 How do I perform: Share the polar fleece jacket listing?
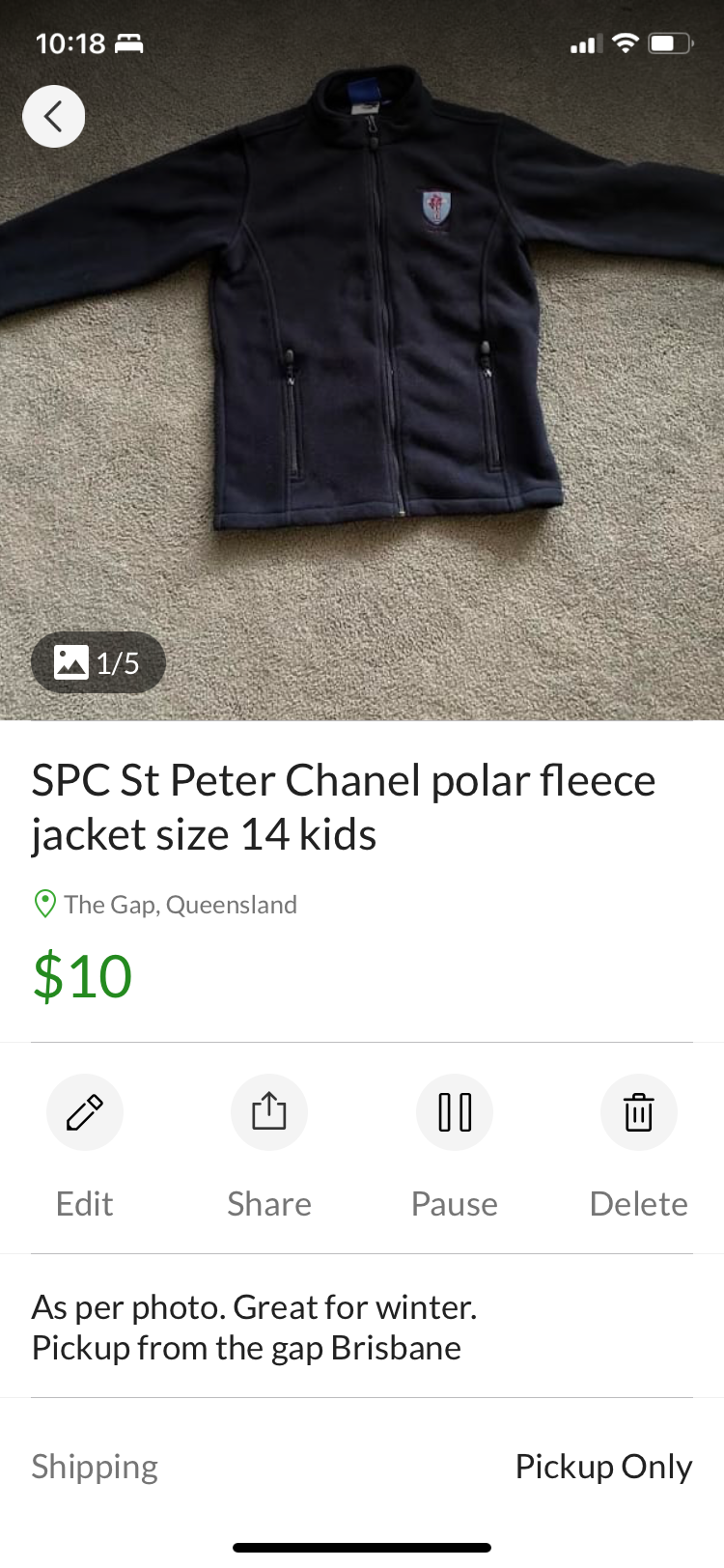pos(269,1112)
